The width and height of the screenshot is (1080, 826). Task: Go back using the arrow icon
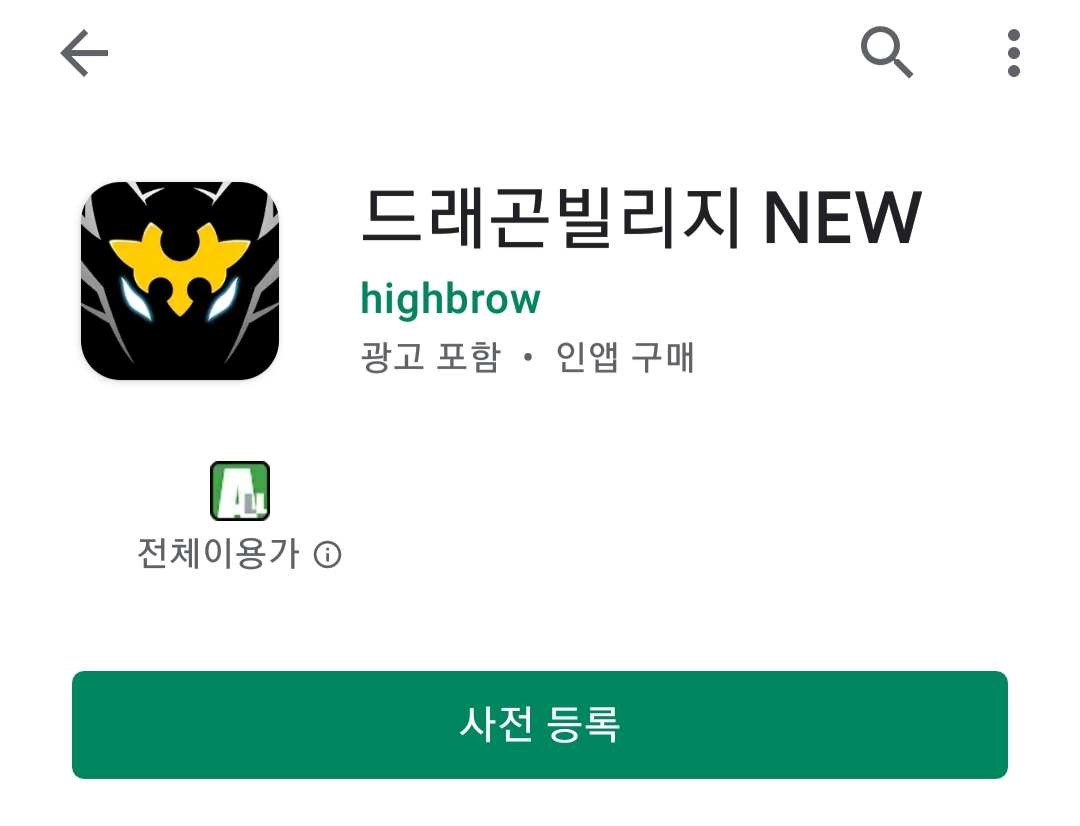[x=84, y=53]
